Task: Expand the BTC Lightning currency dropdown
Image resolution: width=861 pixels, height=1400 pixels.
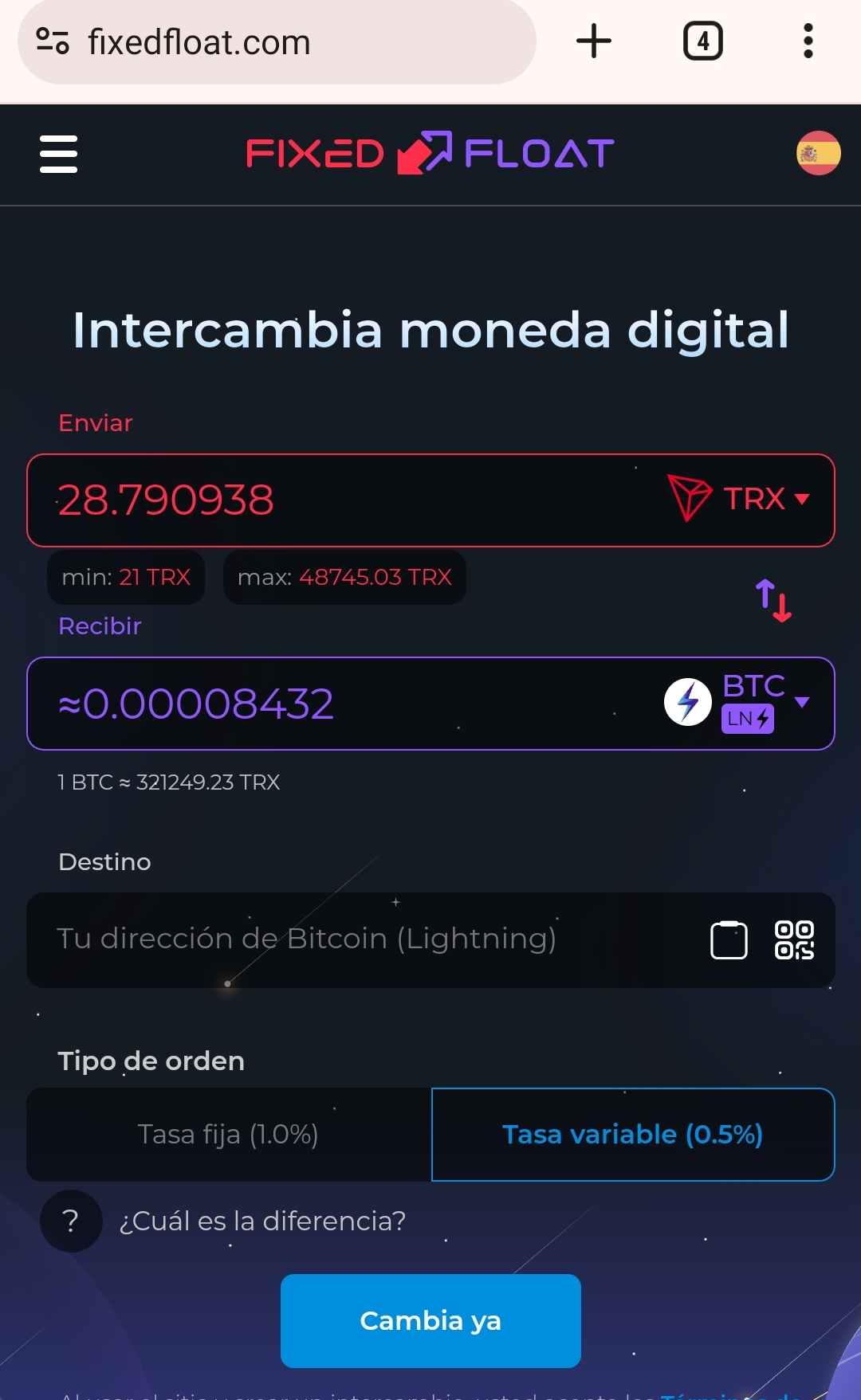Action: click(x=738, y=702)
